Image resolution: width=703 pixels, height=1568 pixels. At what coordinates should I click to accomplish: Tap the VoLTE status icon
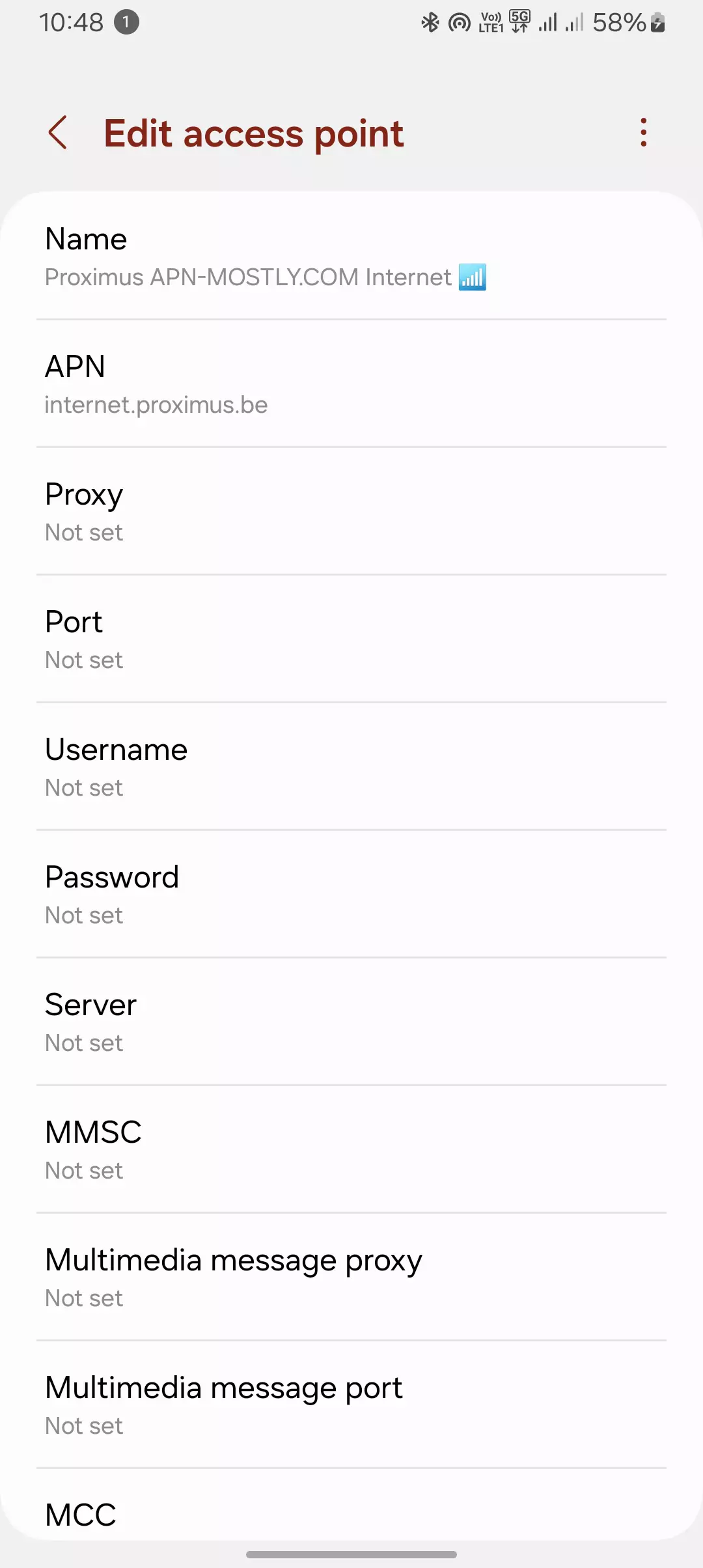coord(490,21)
